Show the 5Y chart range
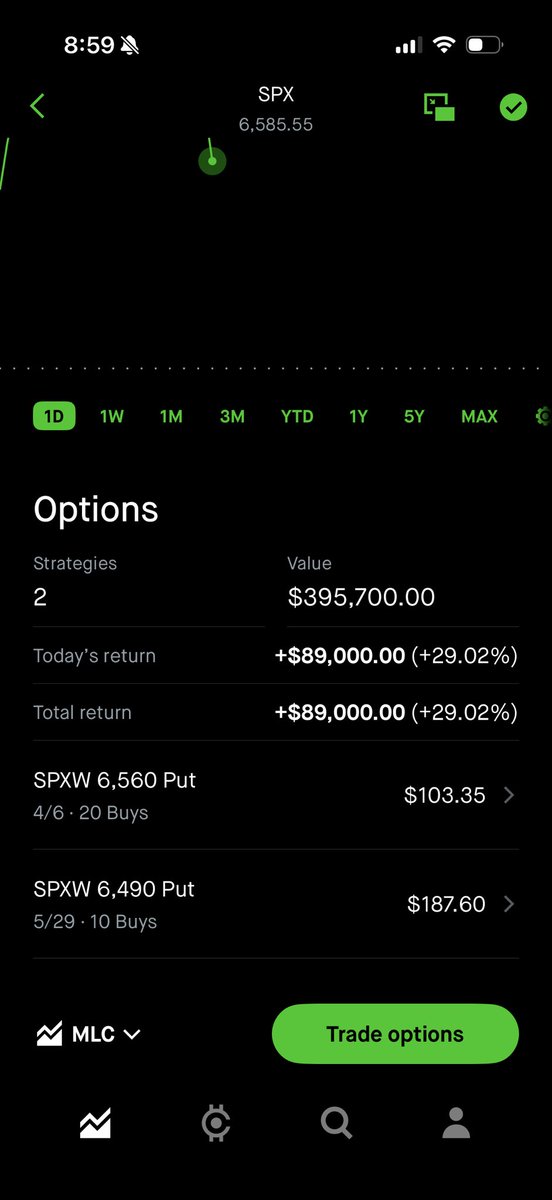The width and height of the screenshot is (552, 1200). 414,416
